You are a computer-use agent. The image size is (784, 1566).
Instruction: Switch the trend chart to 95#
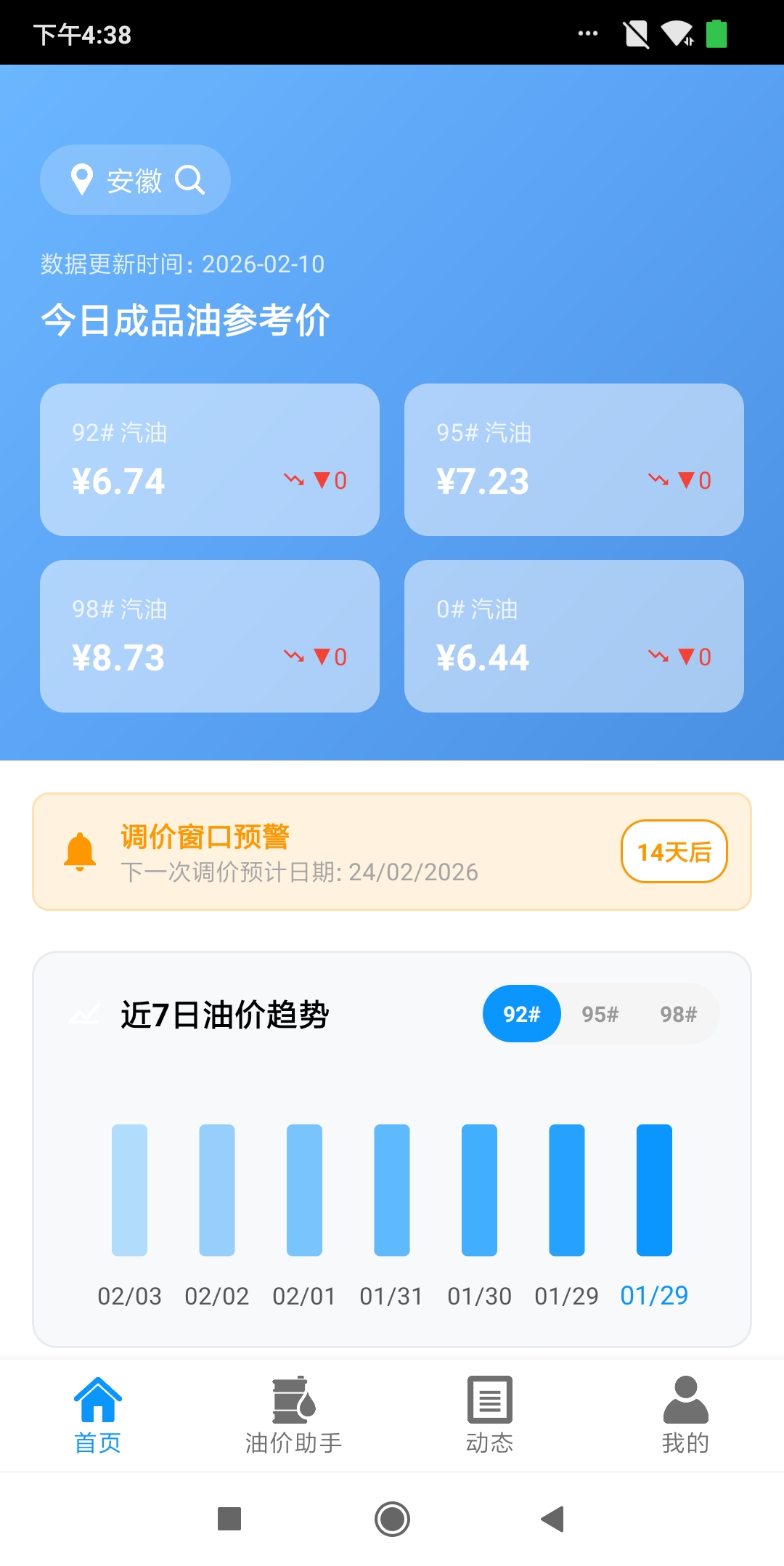(x=598, y=1013)
